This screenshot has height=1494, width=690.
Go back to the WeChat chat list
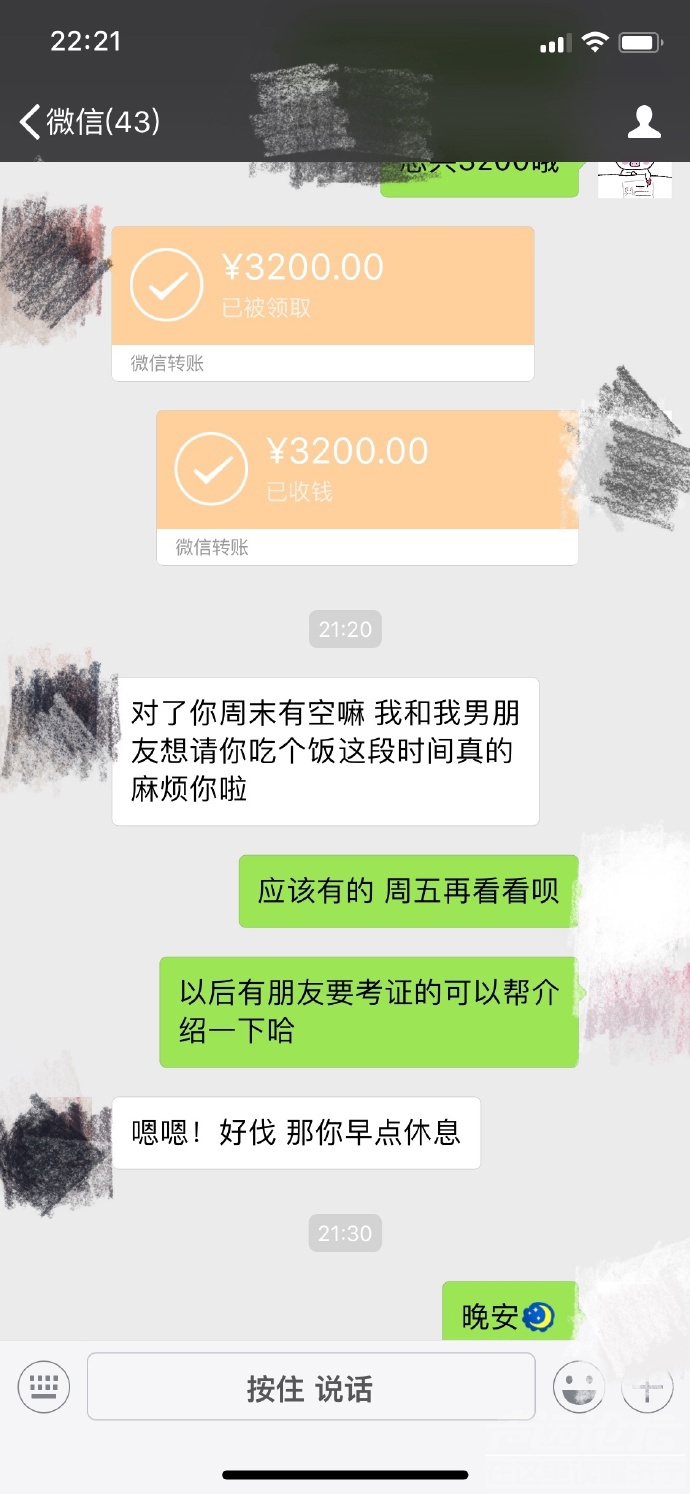click(88, 122)
